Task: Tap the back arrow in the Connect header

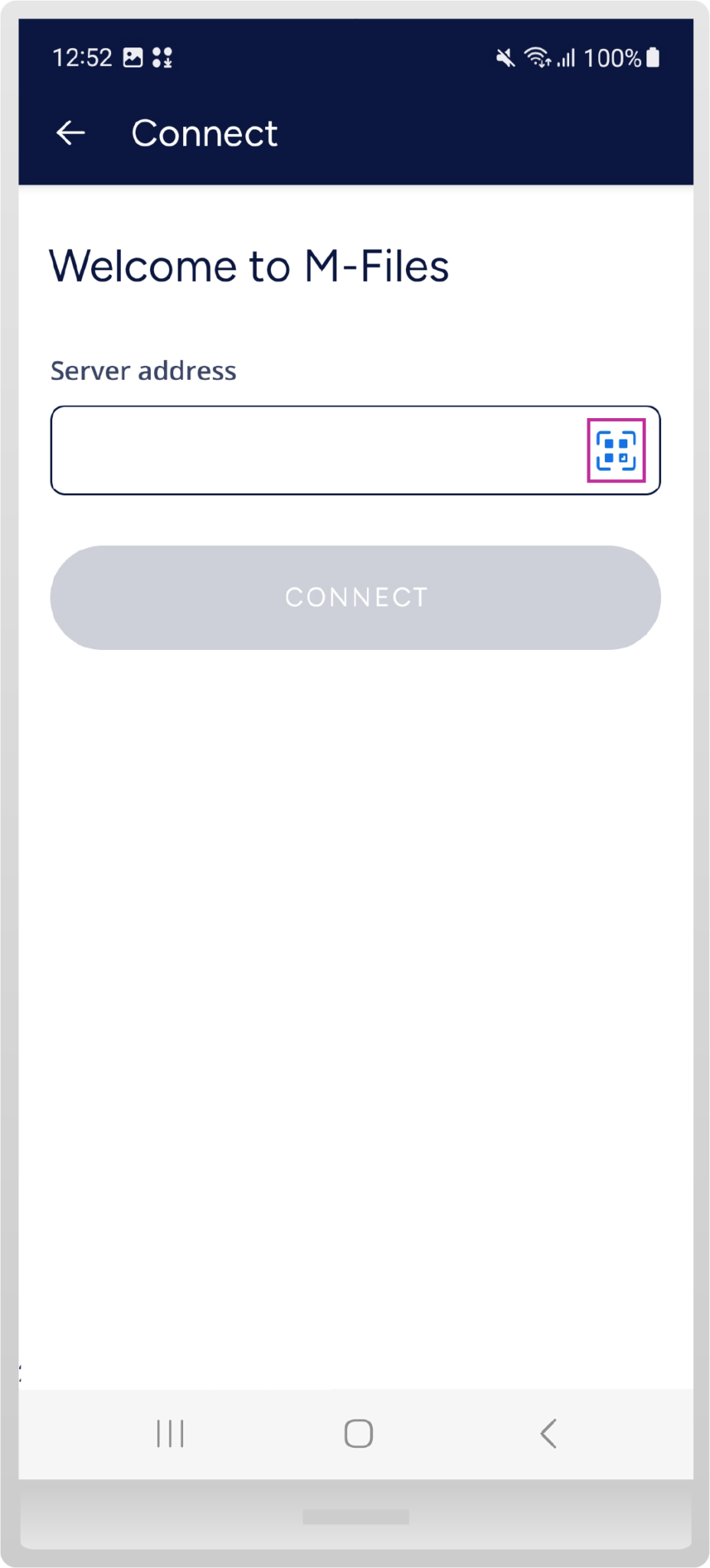Action: point(70,132)
